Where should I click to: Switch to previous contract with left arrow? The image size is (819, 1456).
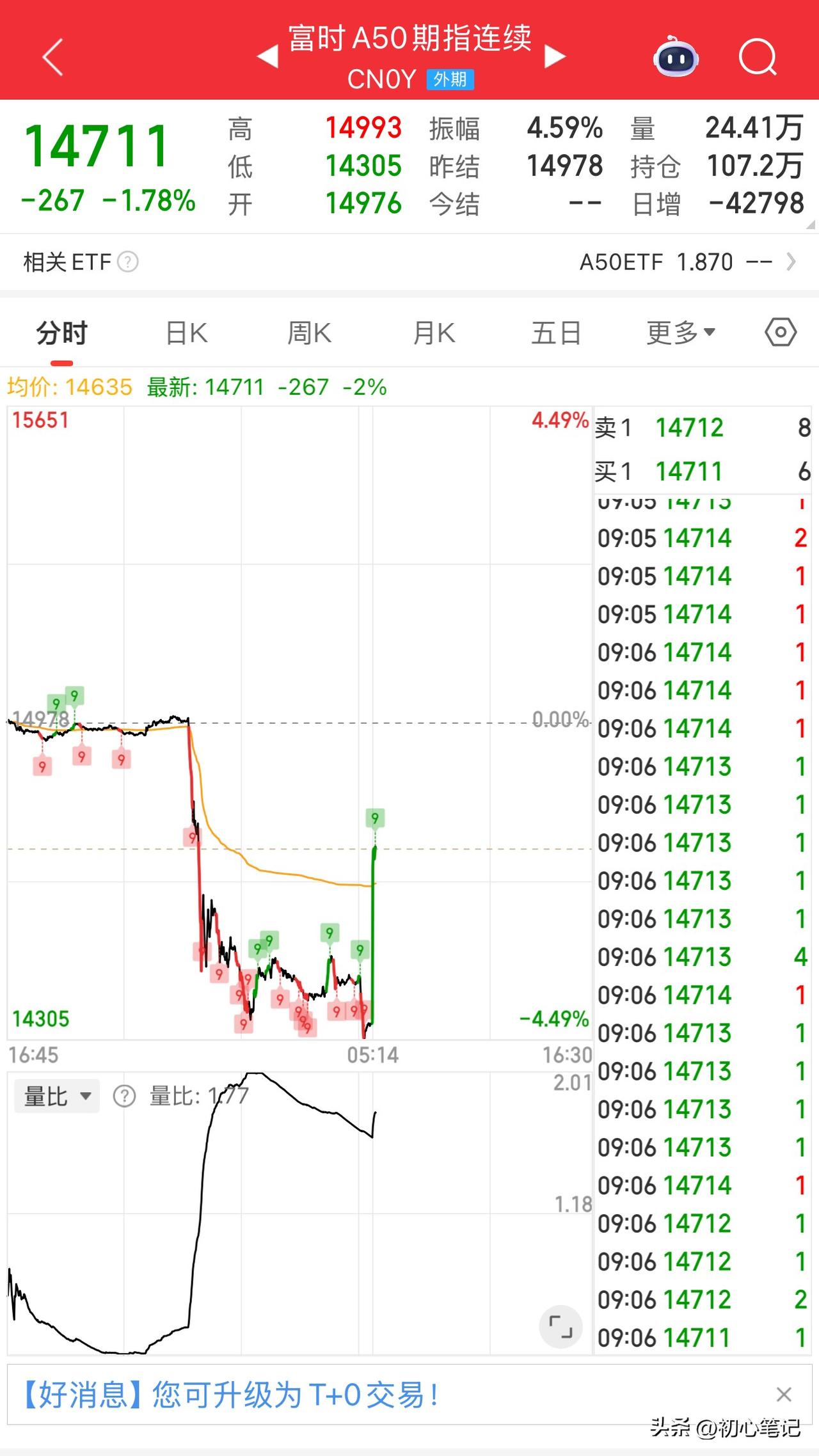[269, 56]
